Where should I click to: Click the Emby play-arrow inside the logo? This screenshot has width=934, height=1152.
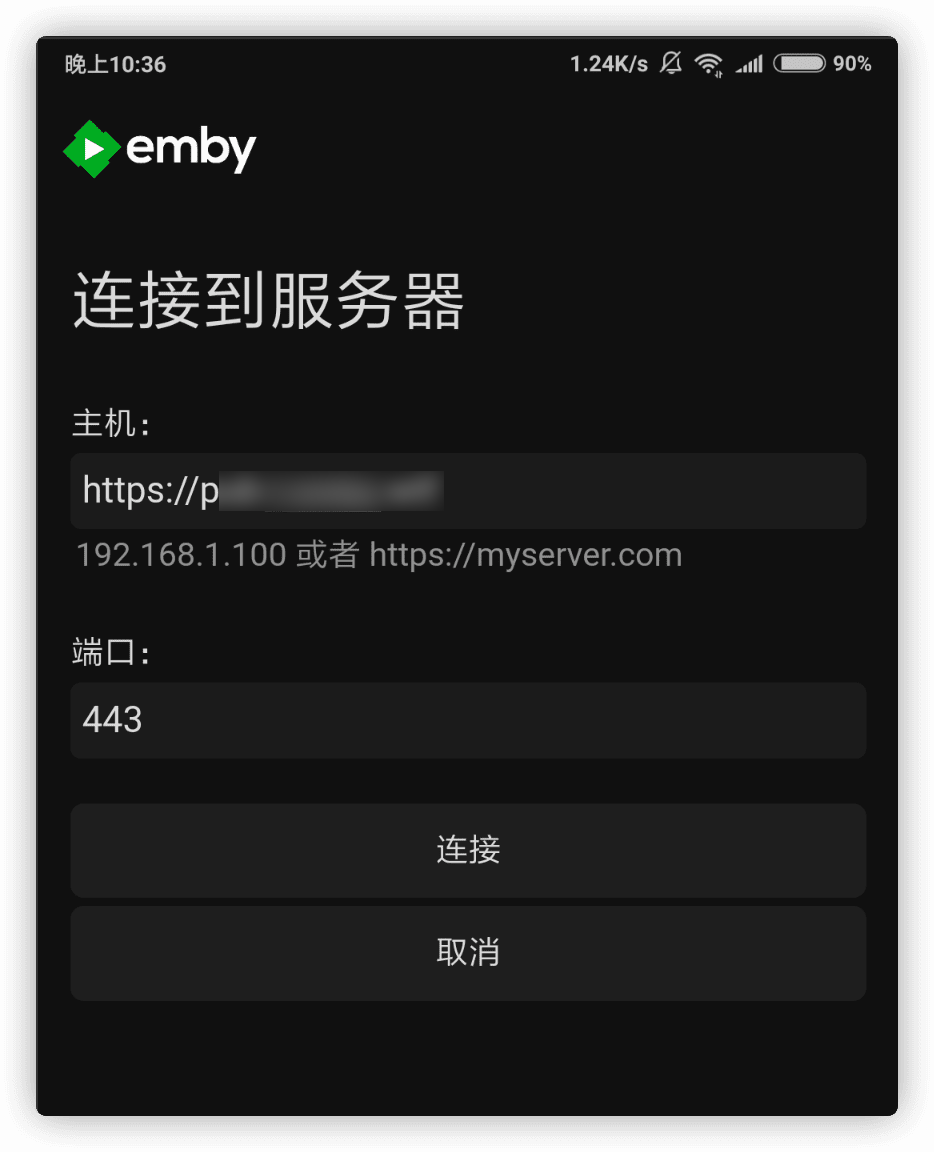pos(93,147)
